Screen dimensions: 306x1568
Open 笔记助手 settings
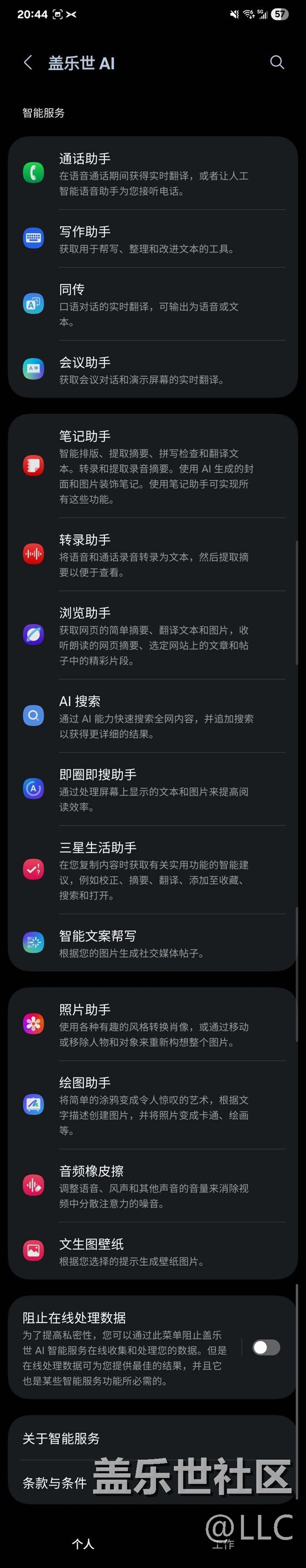(153, 466)
